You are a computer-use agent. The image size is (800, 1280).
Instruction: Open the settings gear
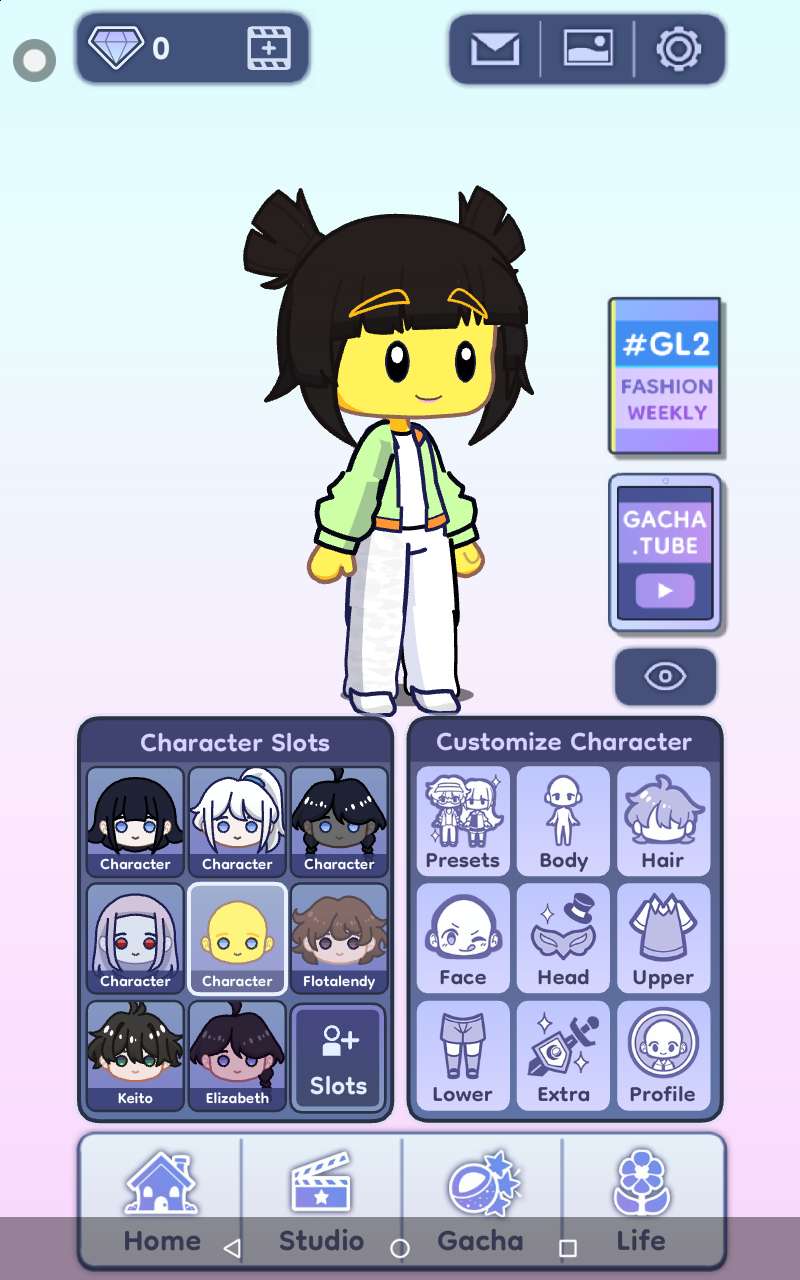679,48
